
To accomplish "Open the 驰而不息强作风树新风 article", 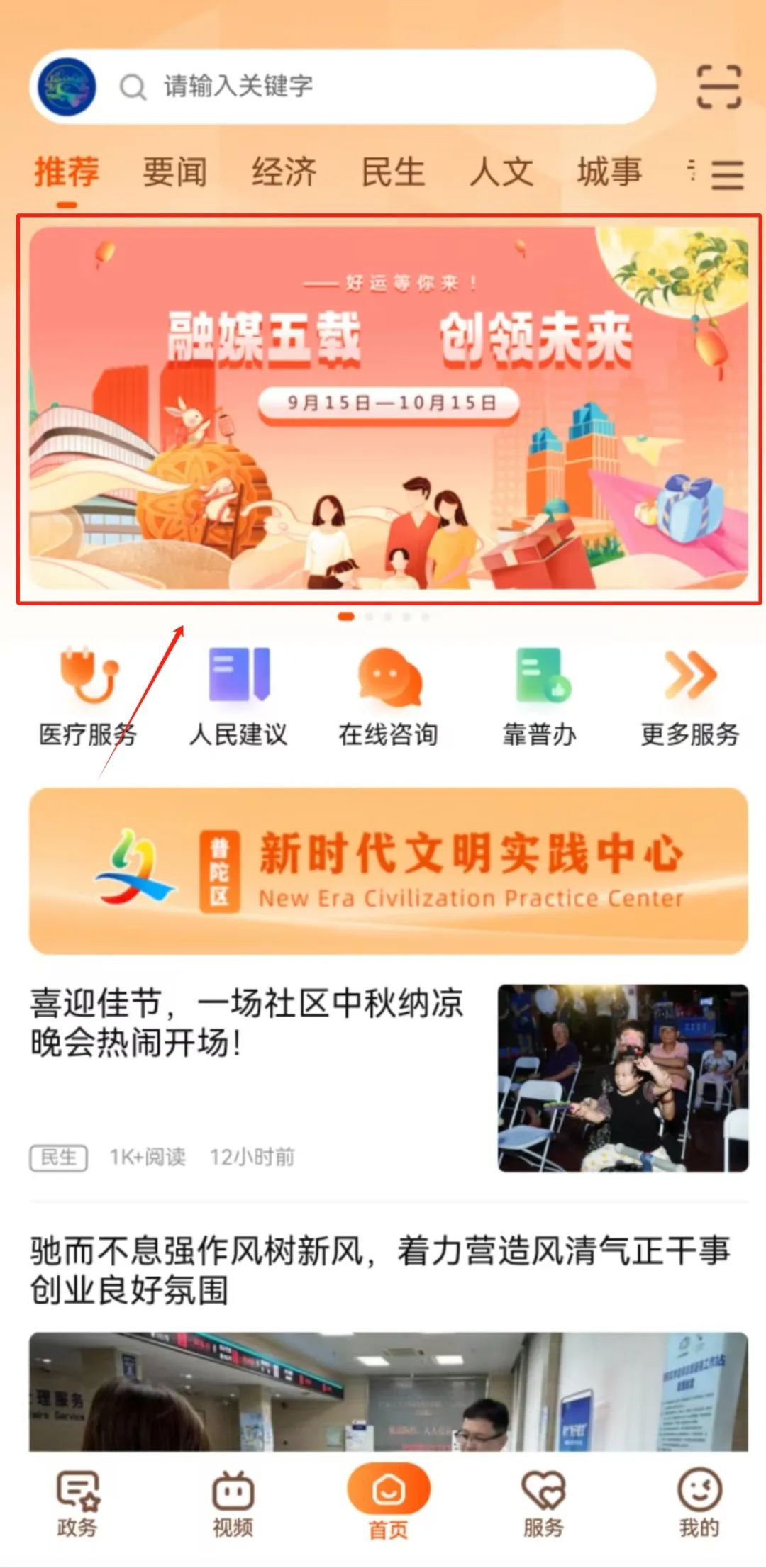I will (380, 1270).
